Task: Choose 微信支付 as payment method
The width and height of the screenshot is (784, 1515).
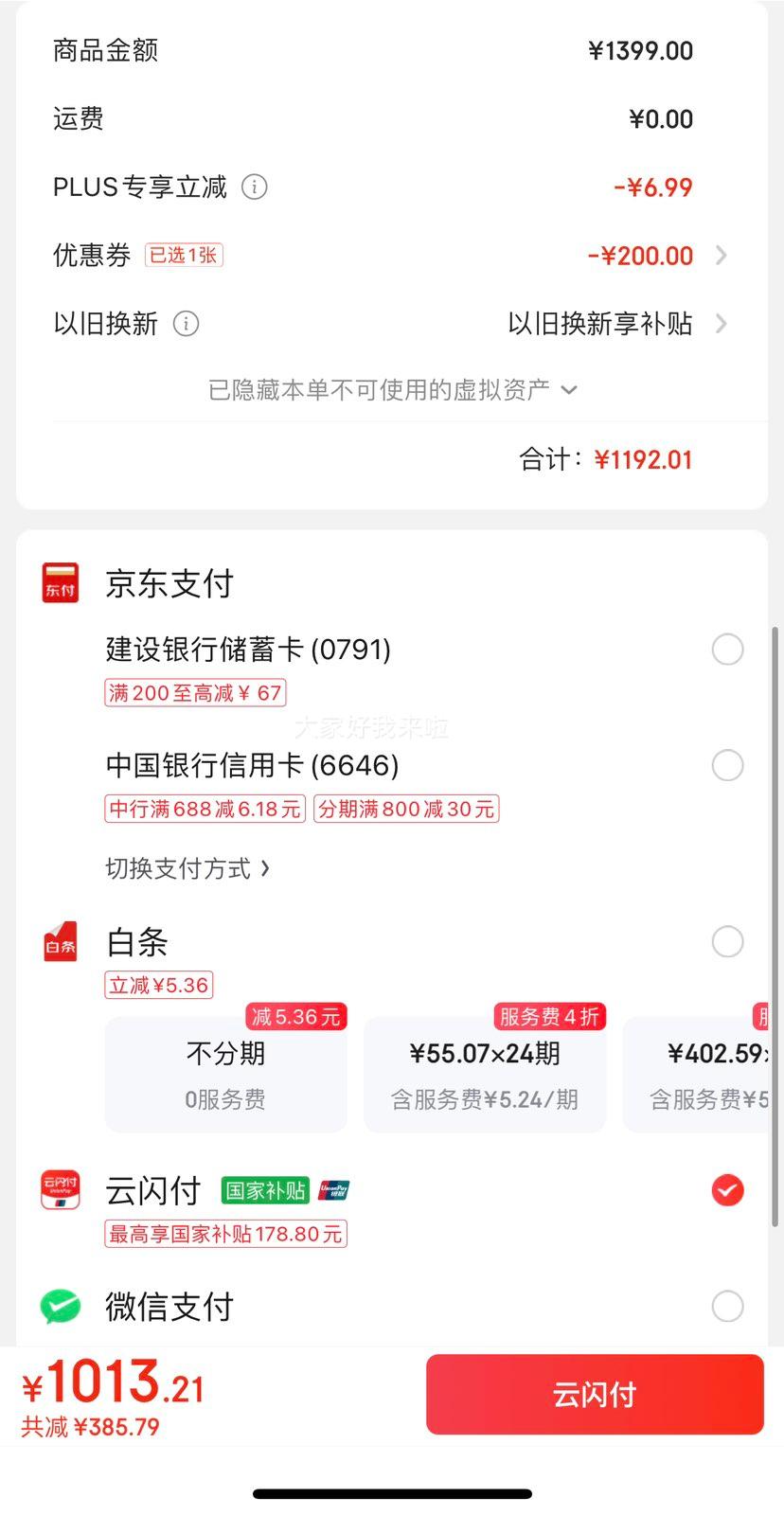Action: click(x=727, y=1307)
